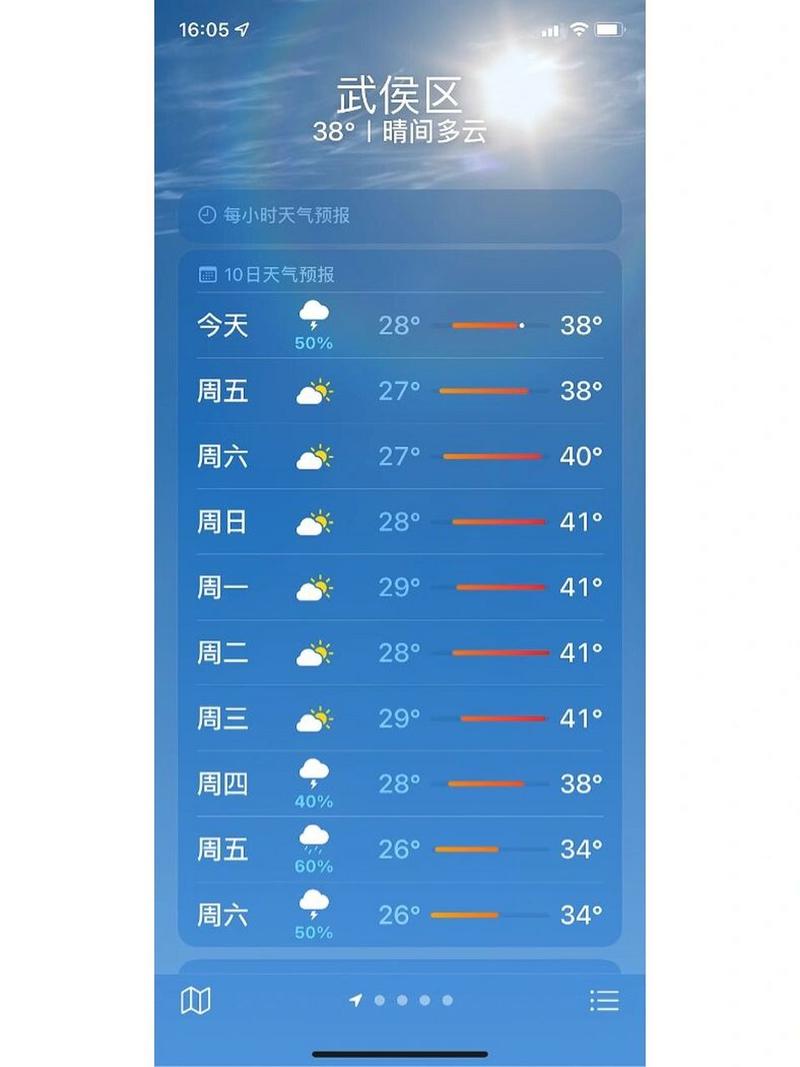Open the map view from bottom left

coord(196,1000)
